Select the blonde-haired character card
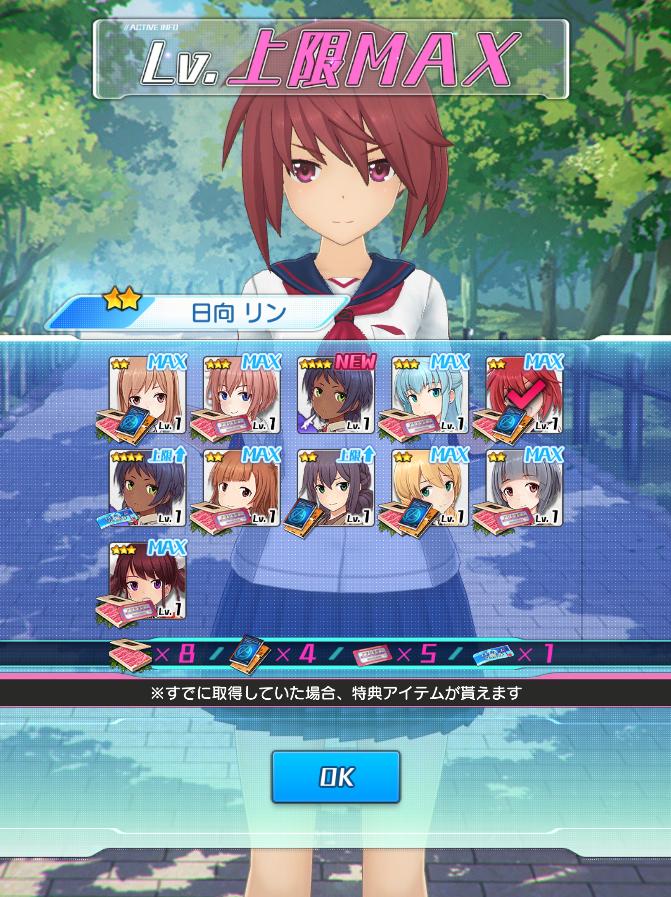This screenshot has height=897, width=671. coord(430,489)
